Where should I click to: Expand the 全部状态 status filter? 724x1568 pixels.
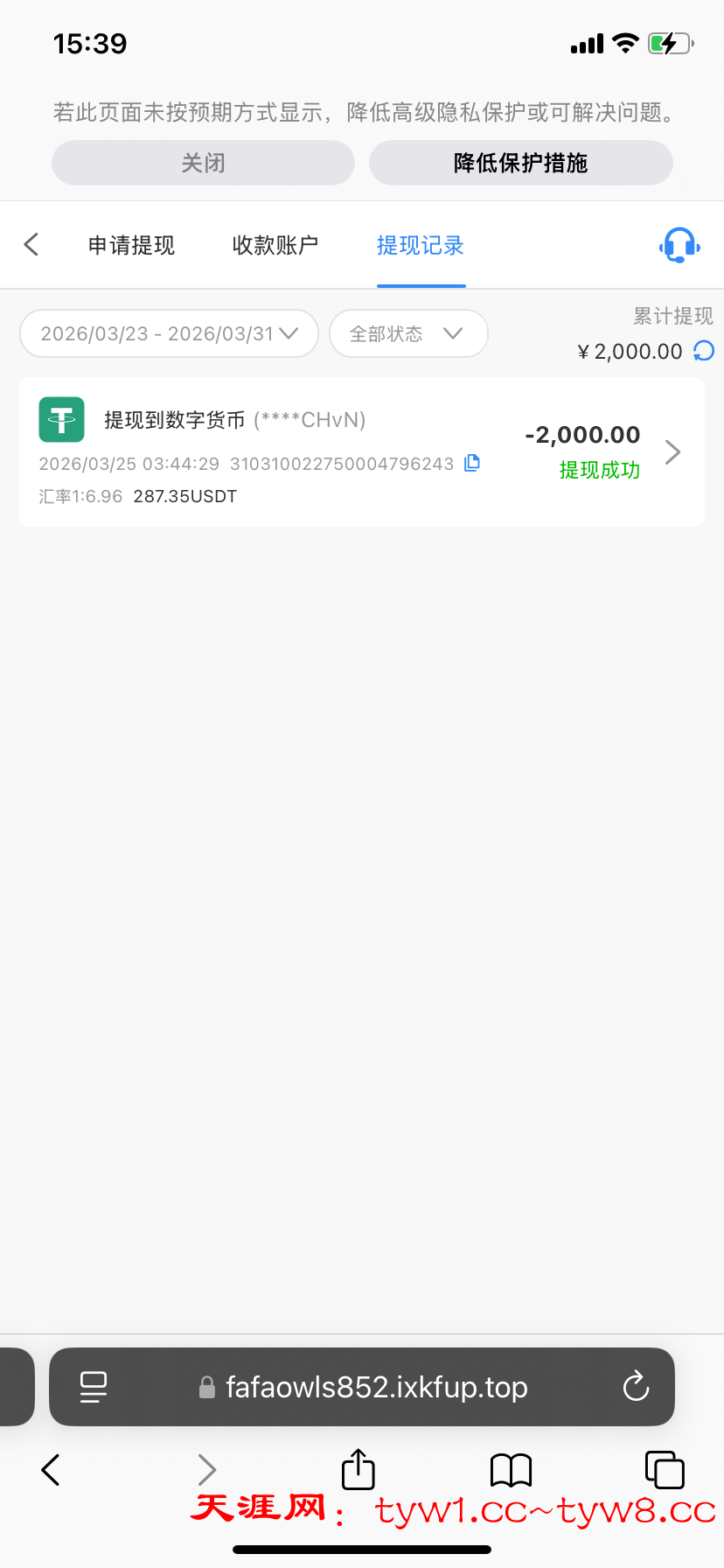click(x=407, y=333)
